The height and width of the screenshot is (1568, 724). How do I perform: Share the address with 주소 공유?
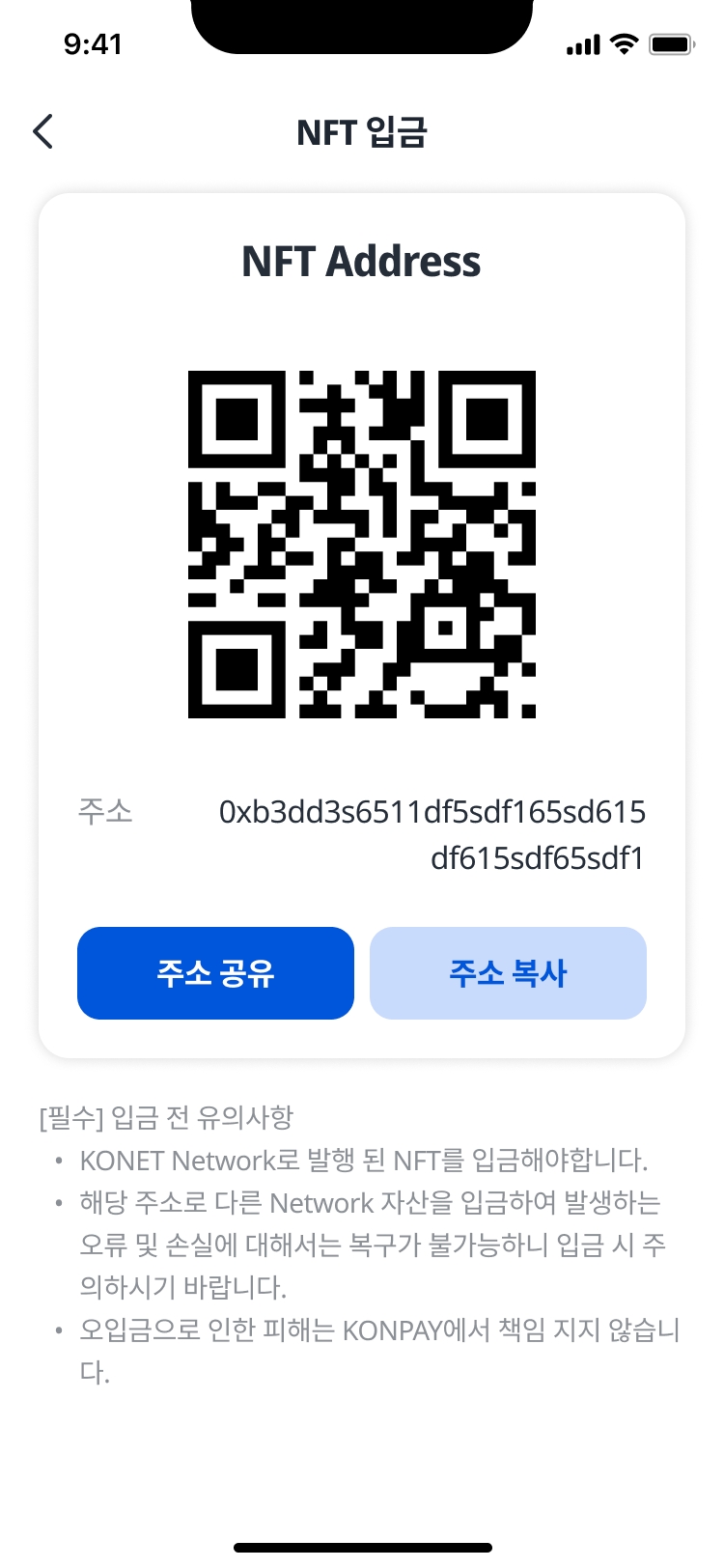click(215, 972)
